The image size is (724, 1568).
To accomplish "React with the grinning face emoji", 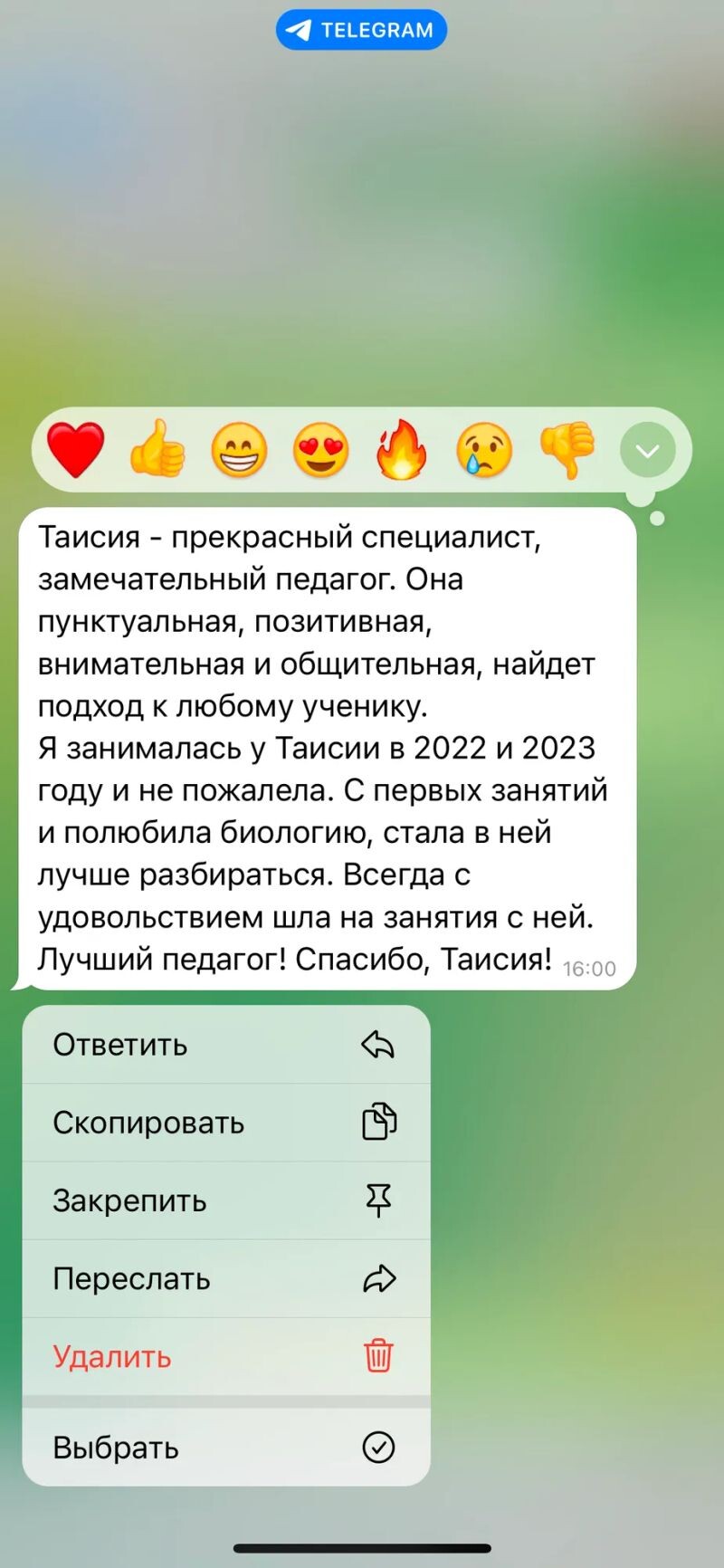I will click(x=239, y=450).
